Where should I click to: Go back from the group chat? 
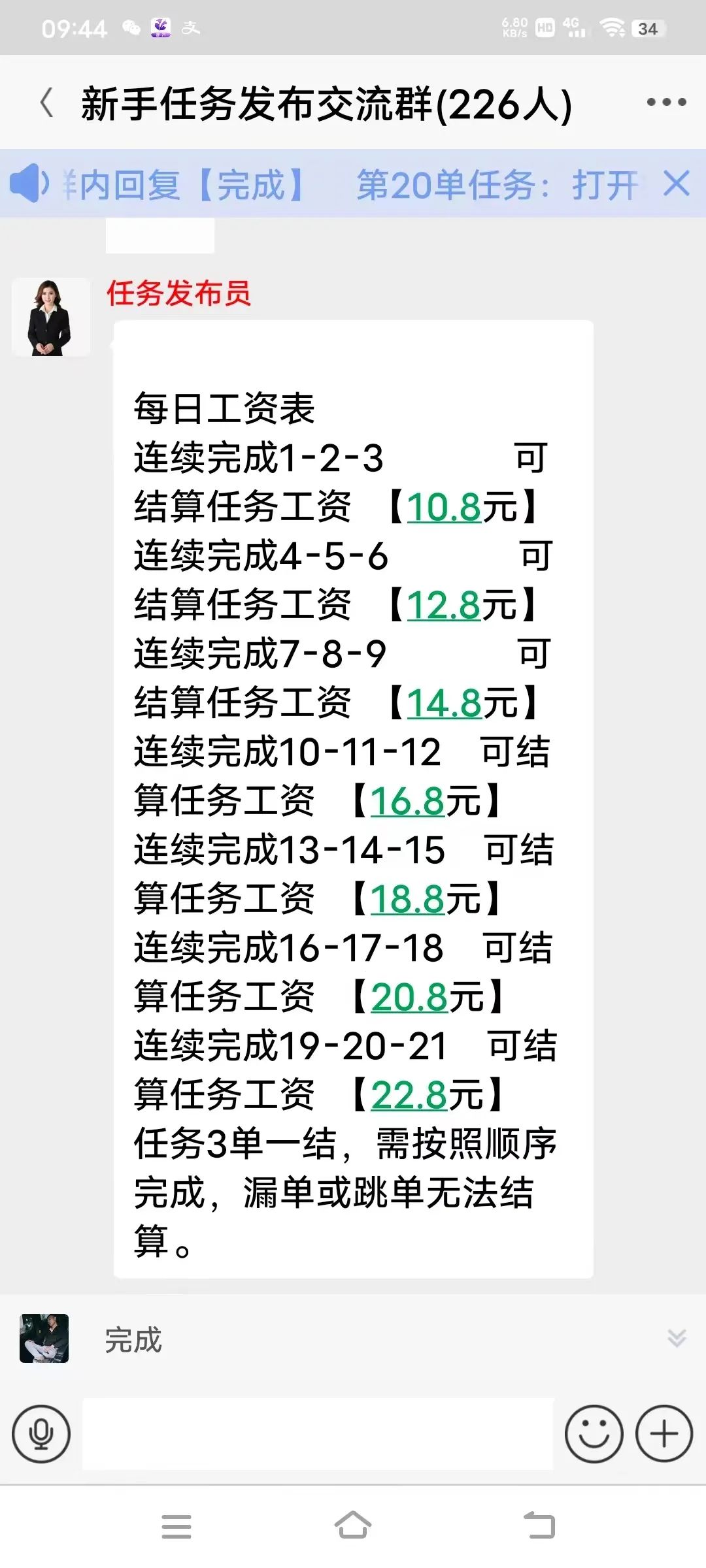point(47,103)
